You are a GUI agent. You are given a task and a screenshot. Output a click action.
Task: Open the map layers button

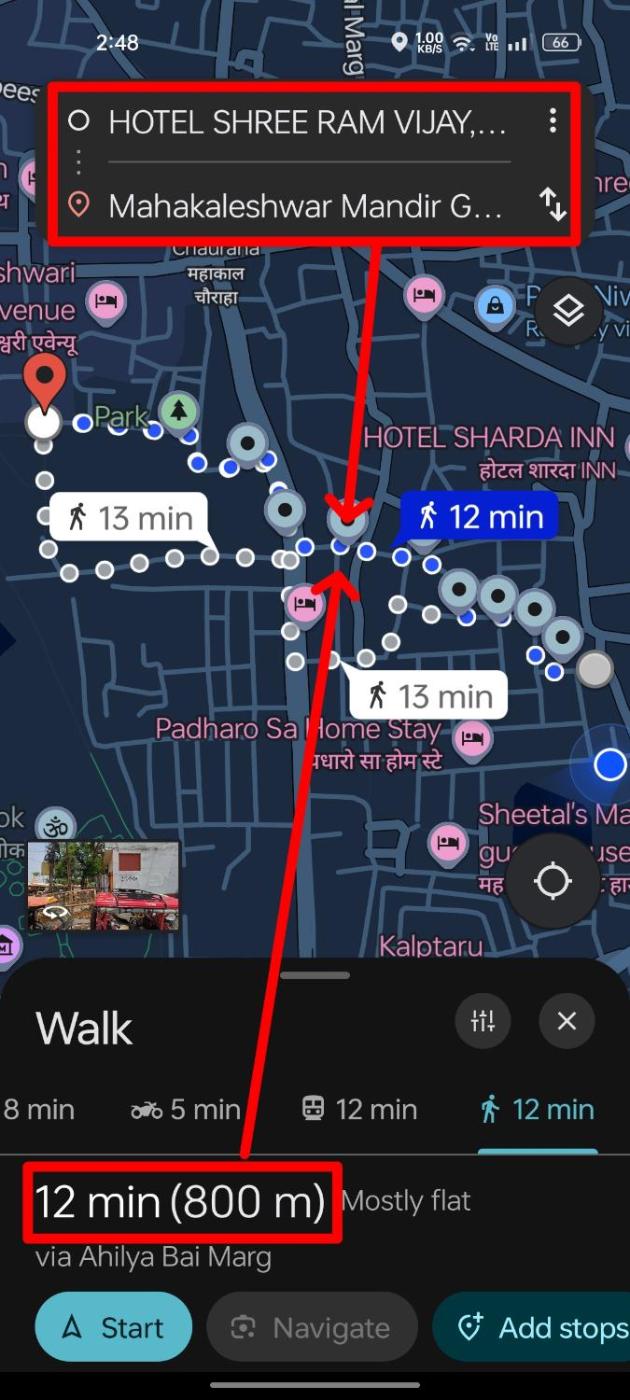pos(568,311)
